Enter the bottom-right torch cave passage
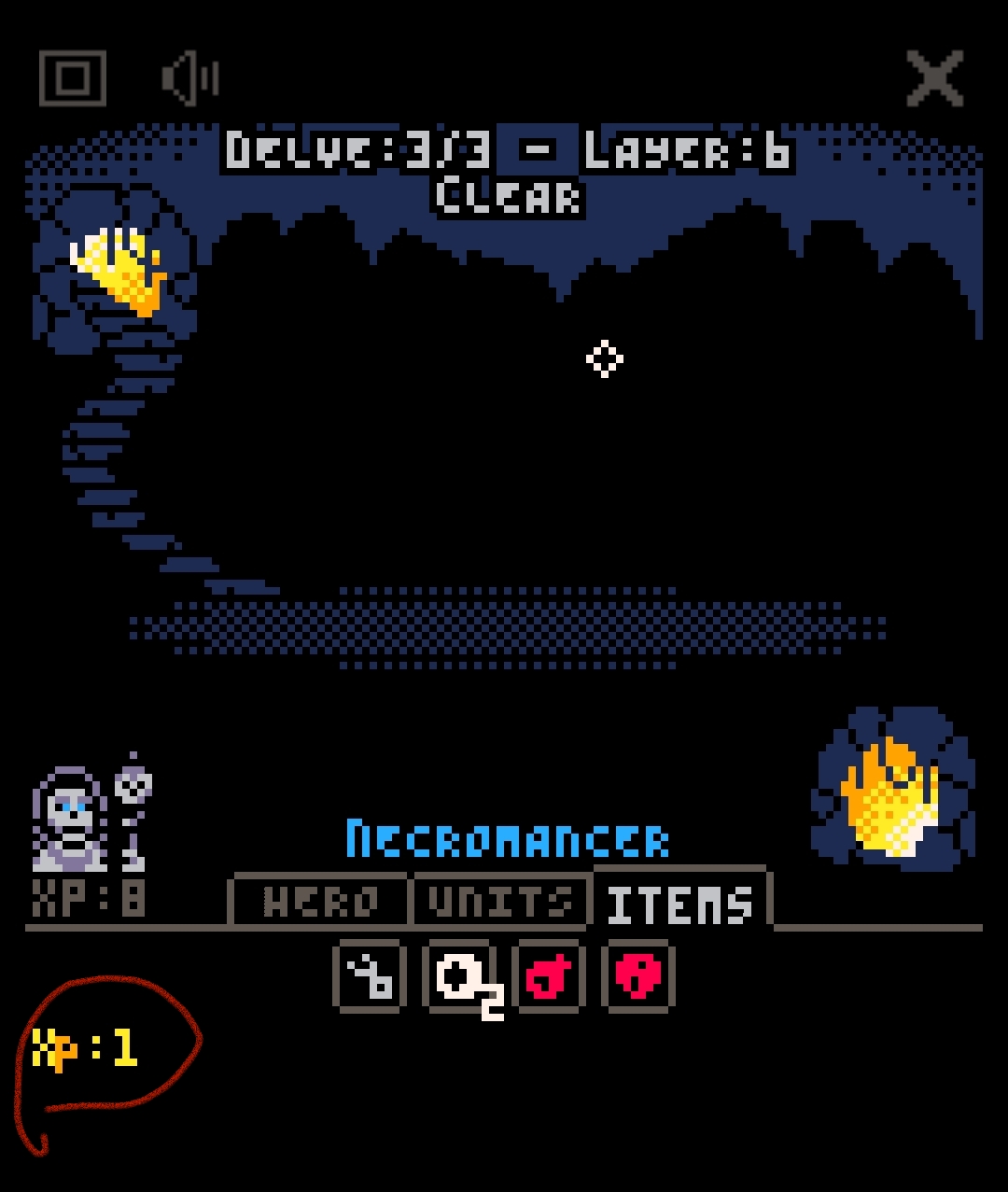This screenshot has width=1008, height=1192. [893, 792]
